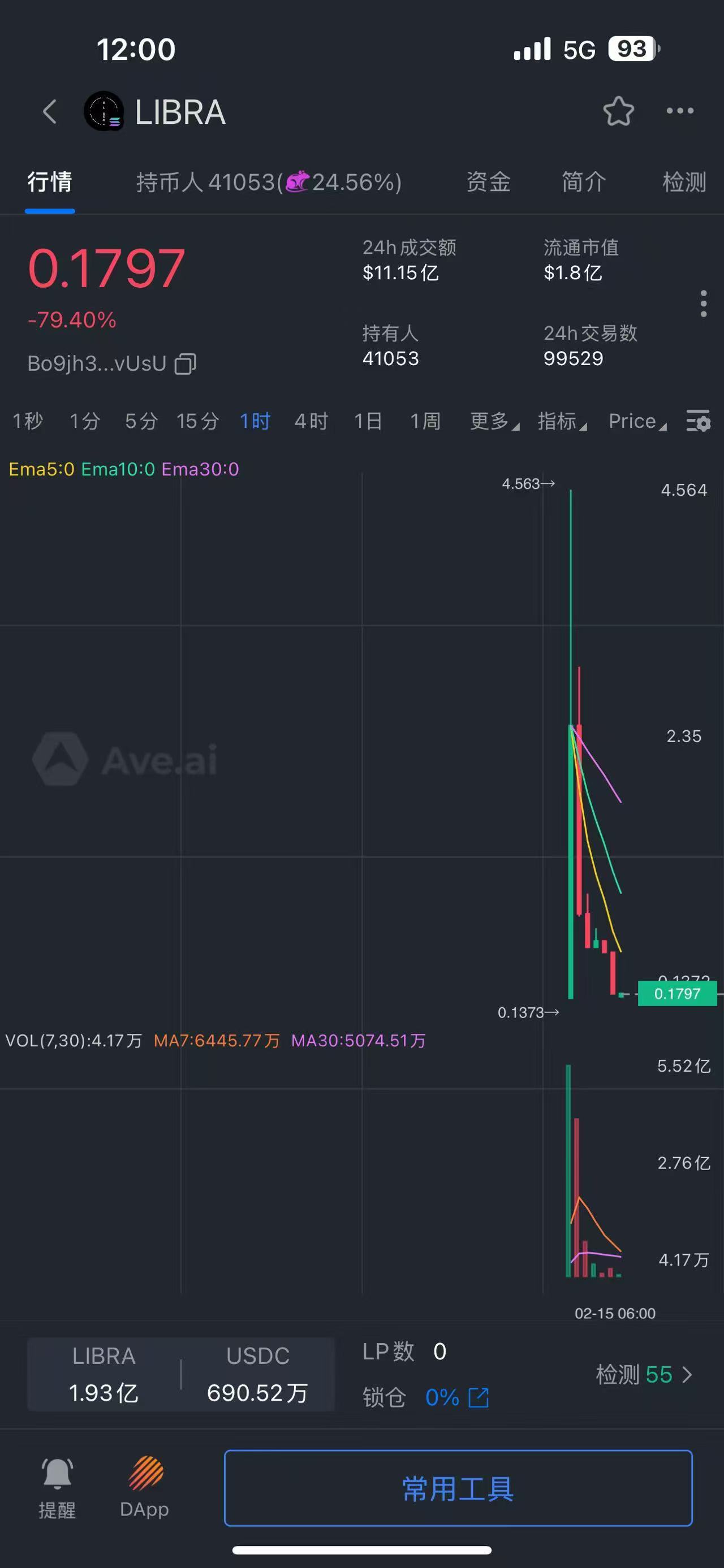
Task: Switch to the 资金 tab
Action: coord(488,182)
